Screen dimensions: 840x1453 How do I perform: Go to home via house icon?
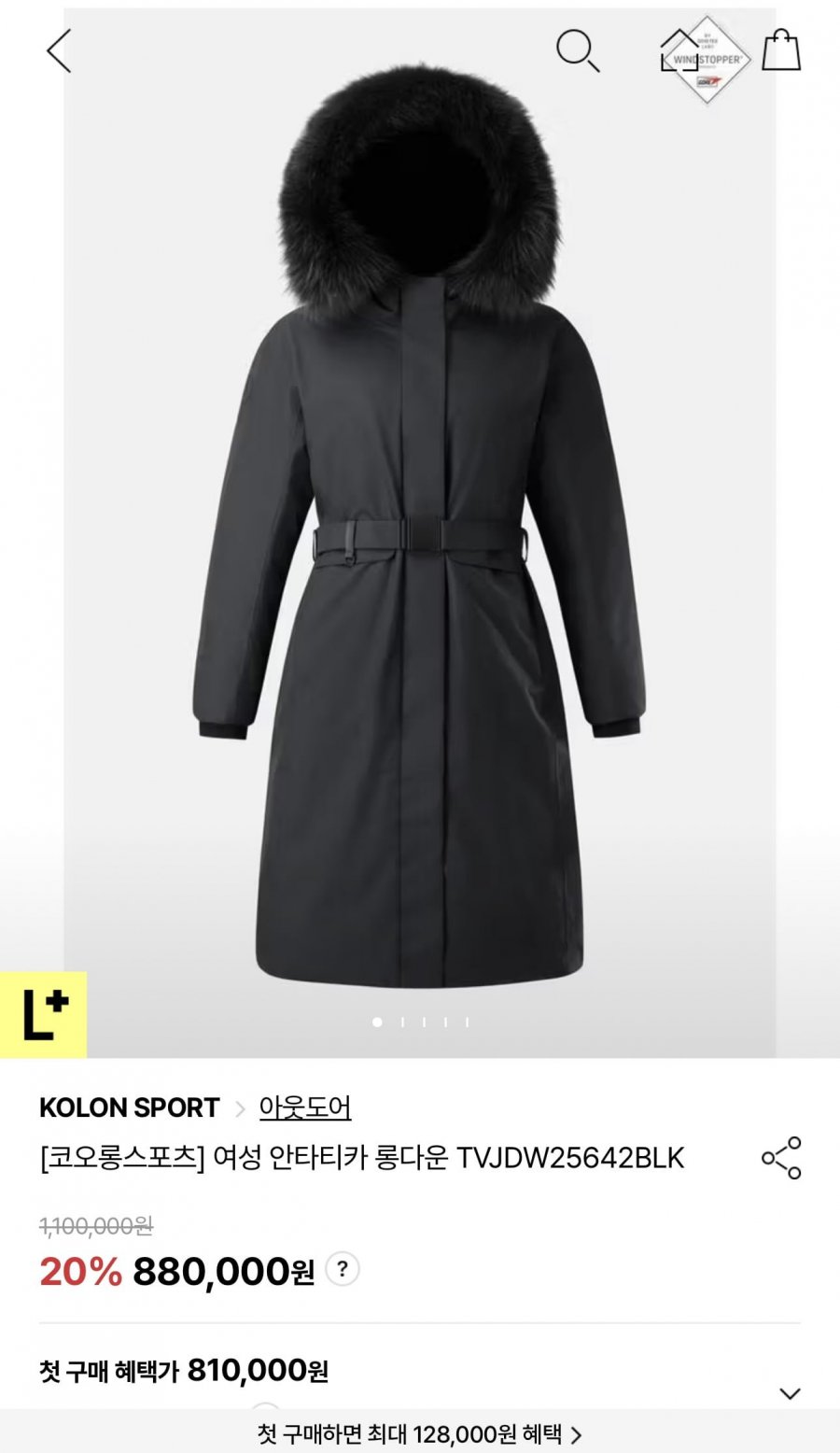679,50
